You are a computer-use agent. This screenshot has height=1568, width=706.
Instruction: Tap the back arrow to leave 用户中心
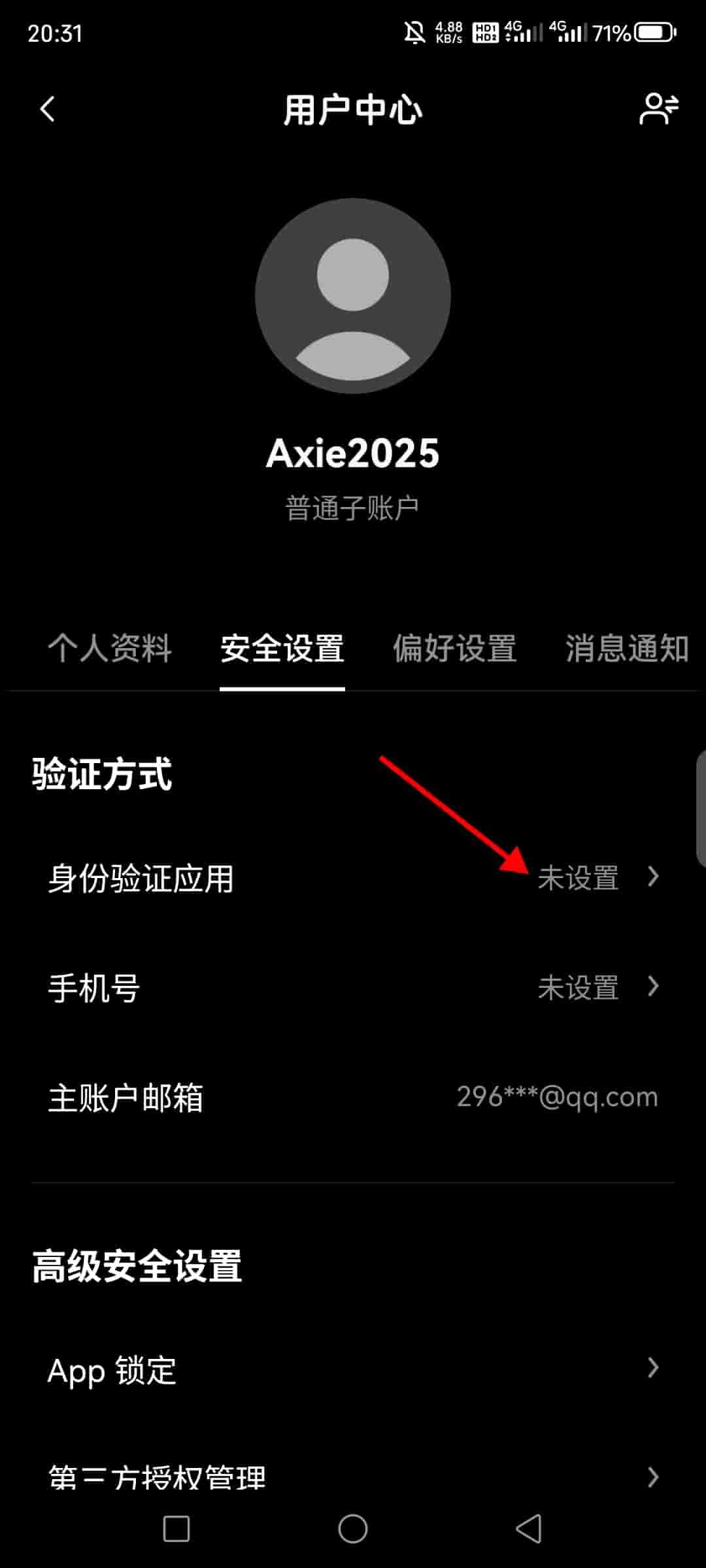point(47,109)
